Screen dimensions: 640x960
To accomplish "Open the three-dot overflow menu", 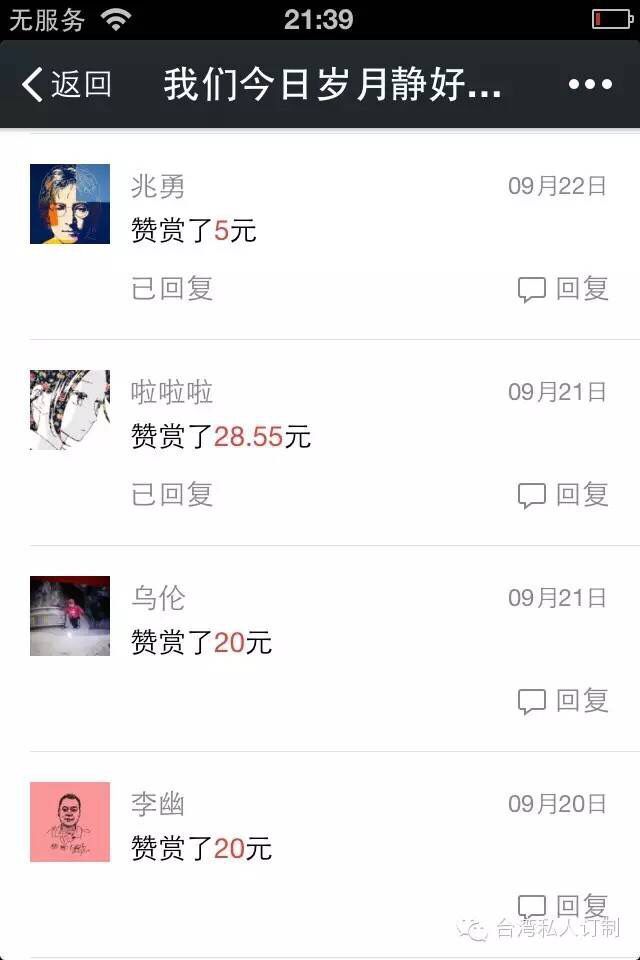I will [590, 85].
